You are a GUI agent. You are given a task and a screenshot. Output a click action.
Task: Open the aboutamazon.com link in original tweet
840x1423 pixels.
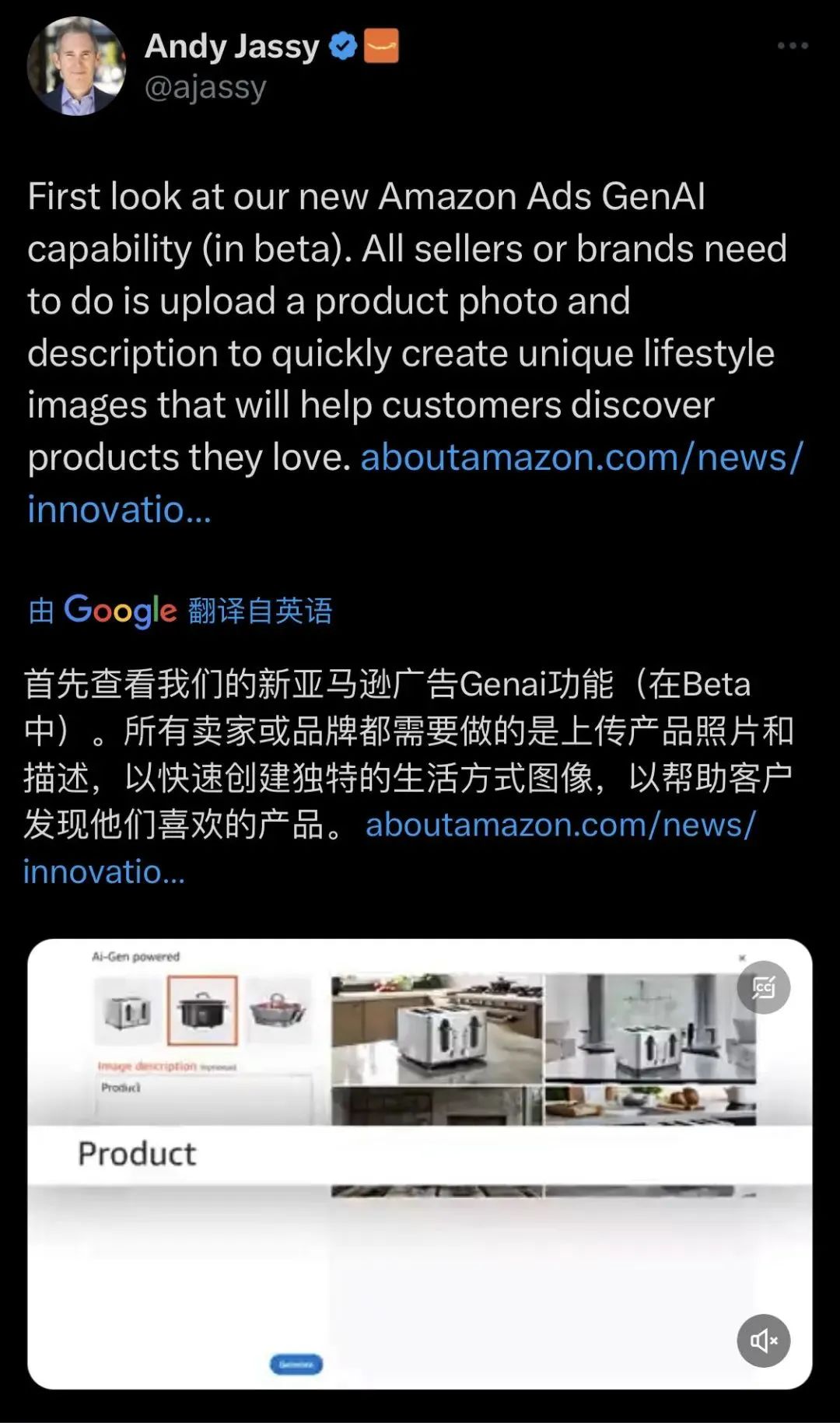(x=581, y=457)
